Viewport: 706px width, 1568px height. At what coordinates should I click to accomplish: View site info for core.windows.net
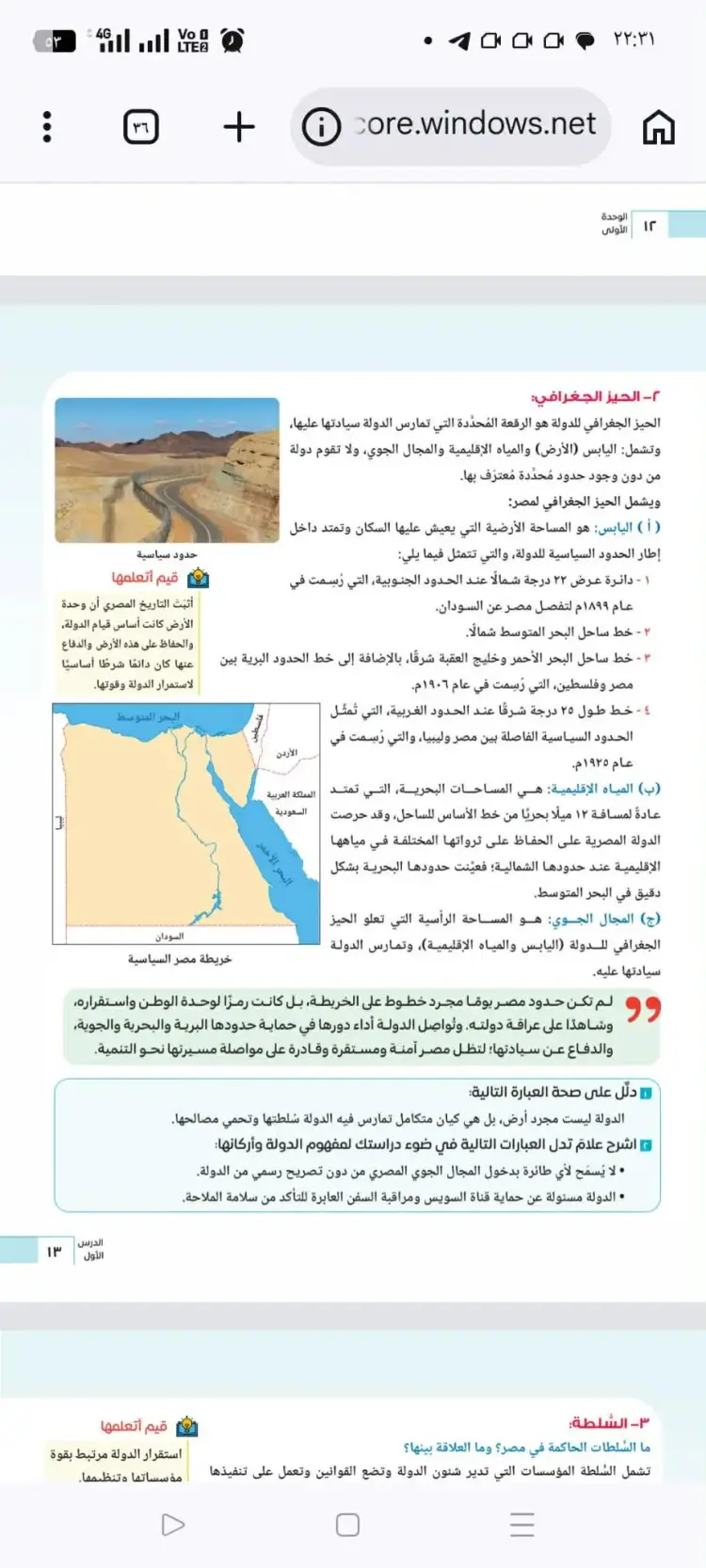click(321, 126)
